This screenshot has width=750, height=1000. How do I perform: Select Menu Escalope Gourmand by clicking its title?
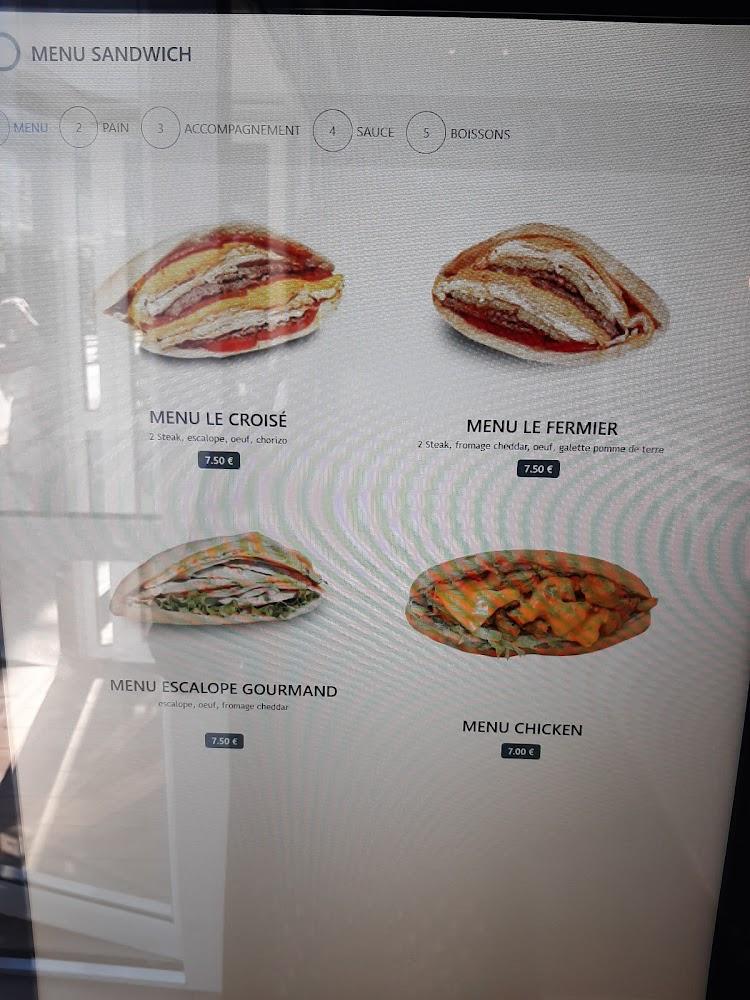click(224, 690)
